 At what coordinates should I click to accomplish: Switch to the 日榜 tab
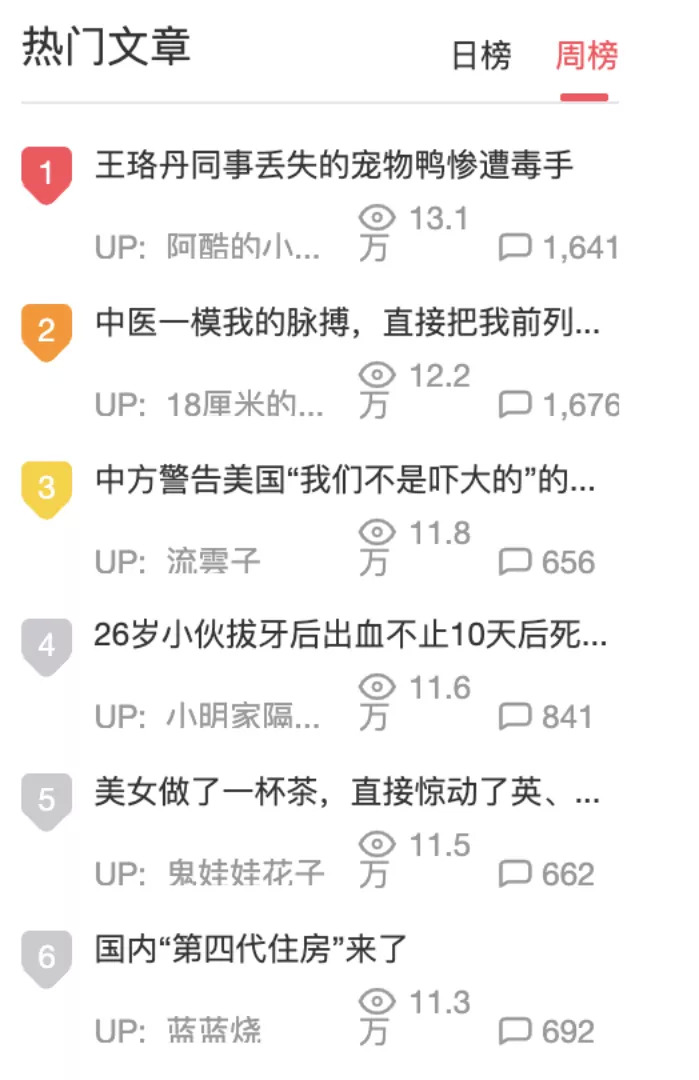point(481,56)
